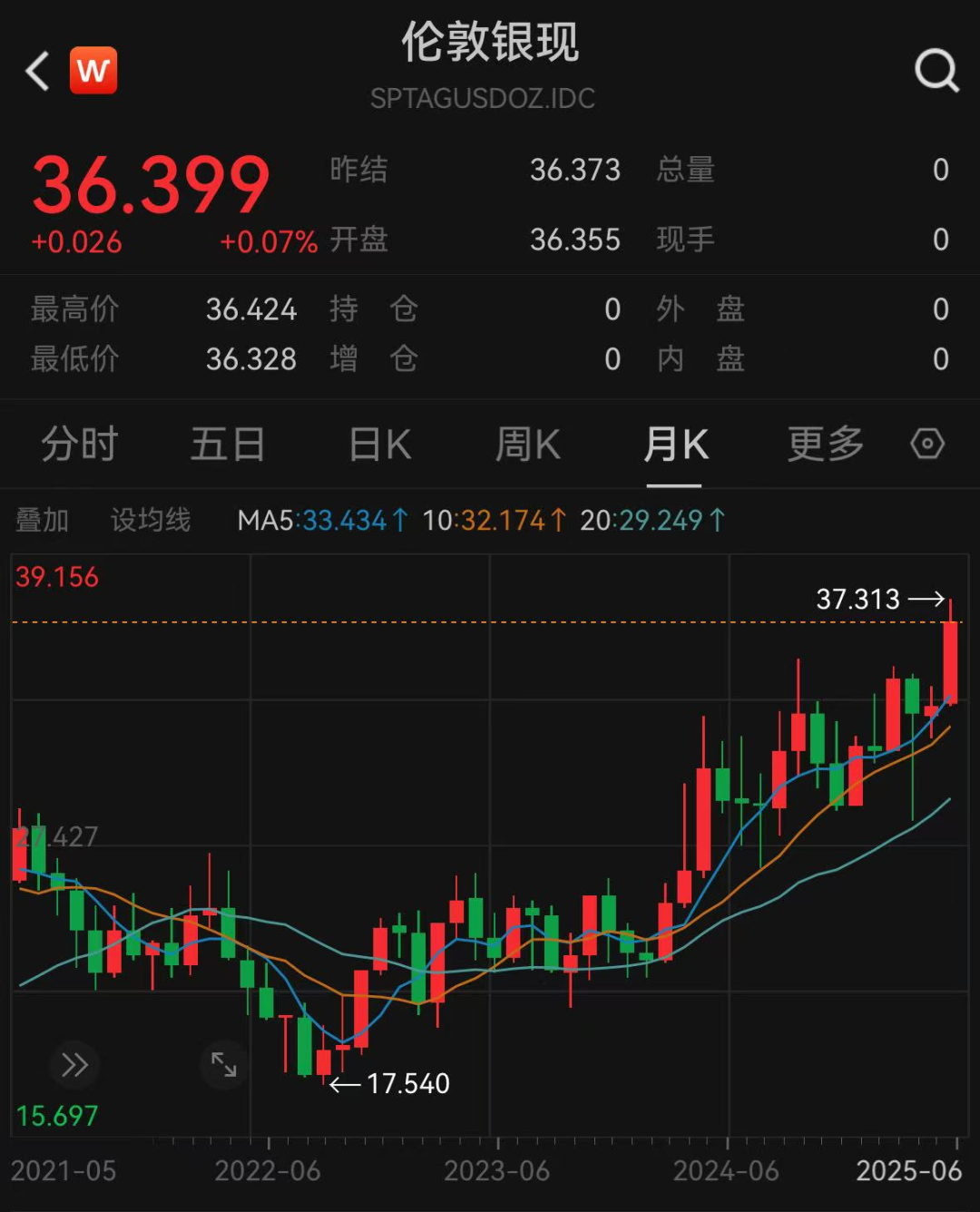Go back using the top-left arrow
The image size is (980, 1212).
38,71
